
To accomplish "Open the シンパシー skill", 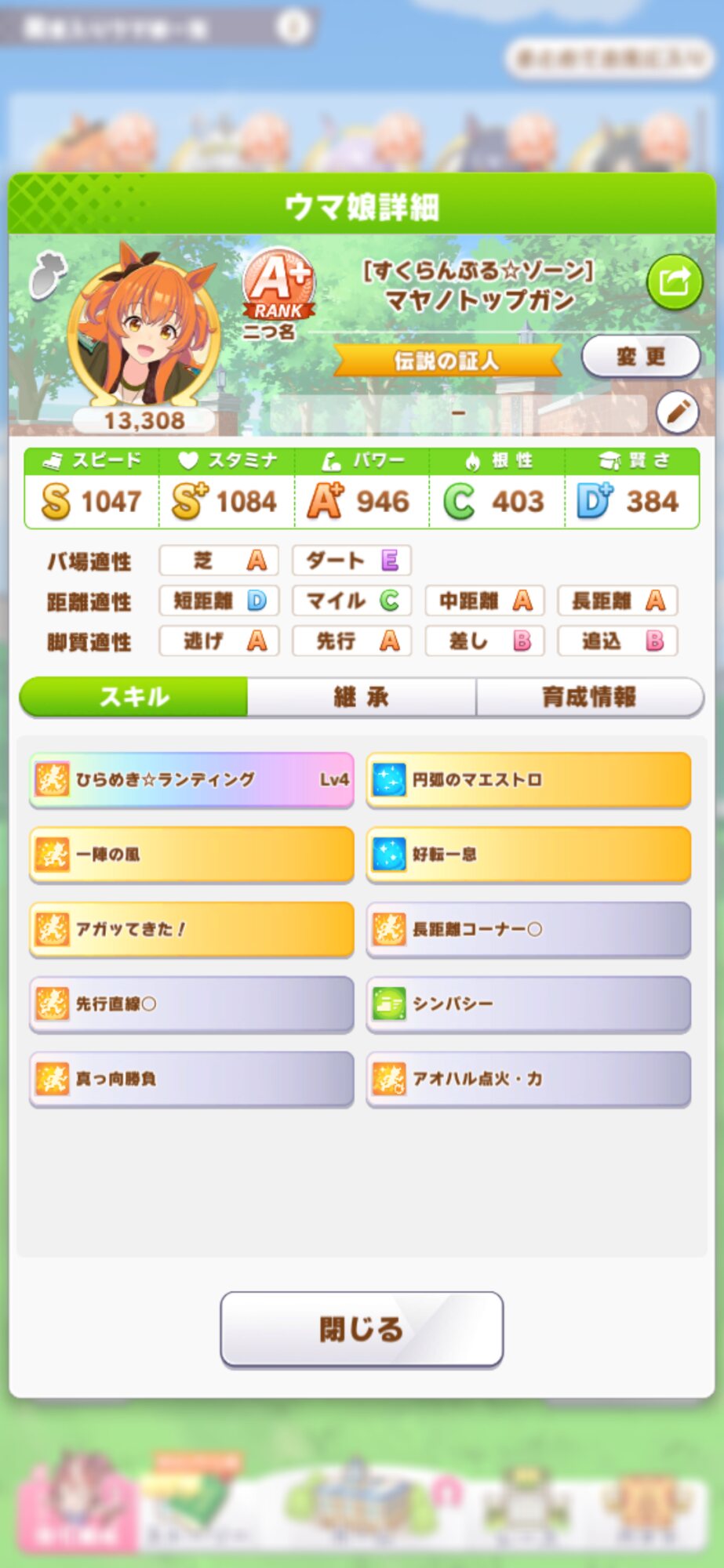I will [528, 1004].
